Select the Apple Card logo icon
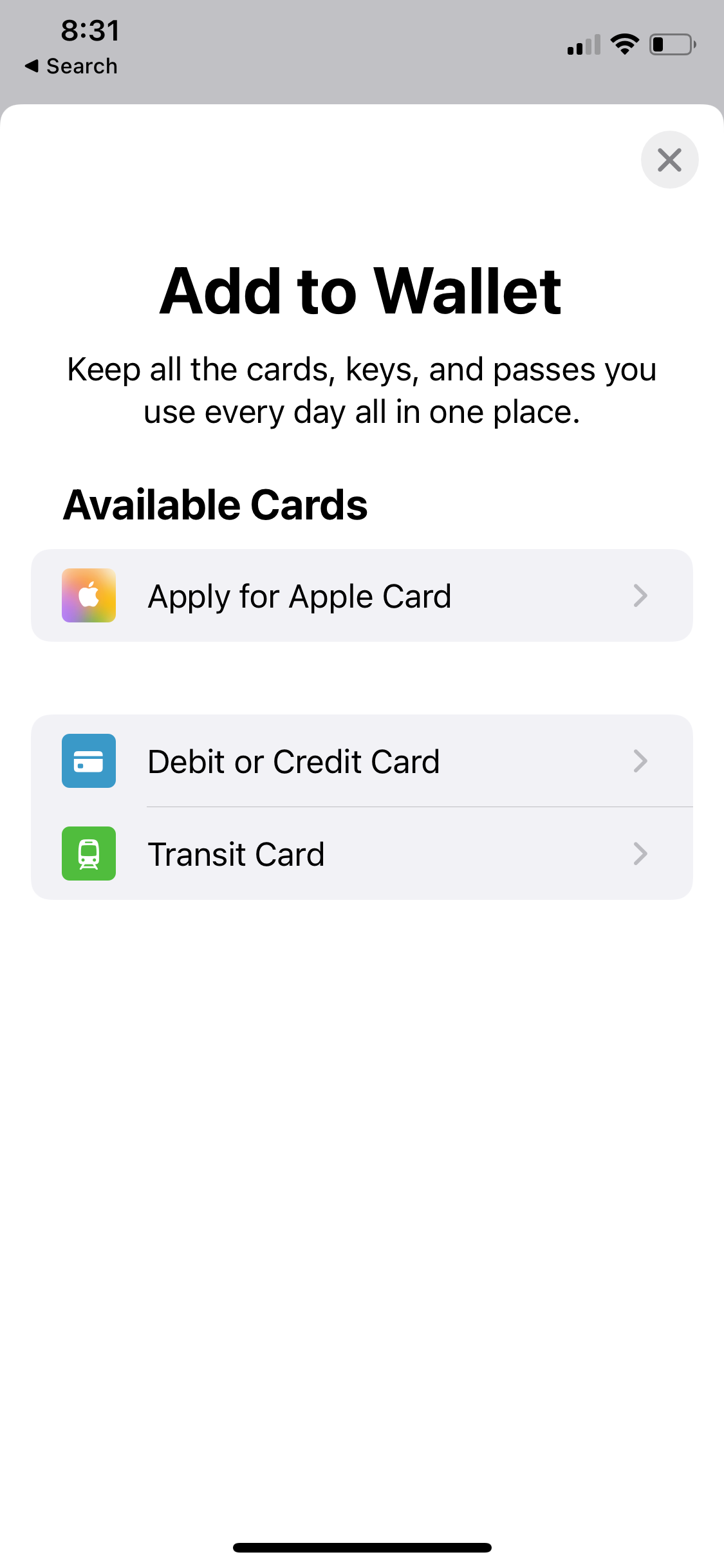The height and width of the screenshot is (1568, 724). tap(88, 595)
